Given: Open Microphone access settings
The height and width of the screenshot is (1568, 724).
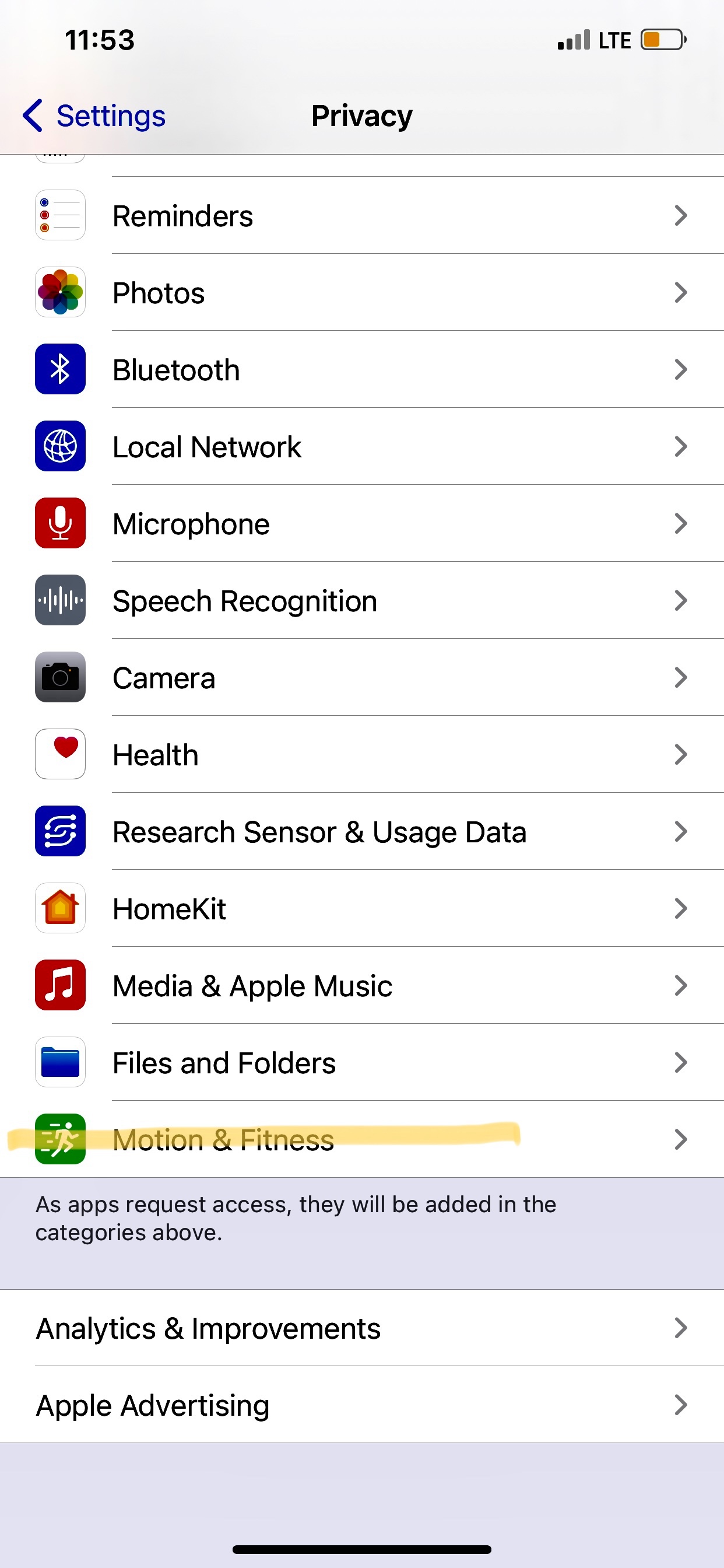Looking at the screenshot, I should [x=362, y=523].
